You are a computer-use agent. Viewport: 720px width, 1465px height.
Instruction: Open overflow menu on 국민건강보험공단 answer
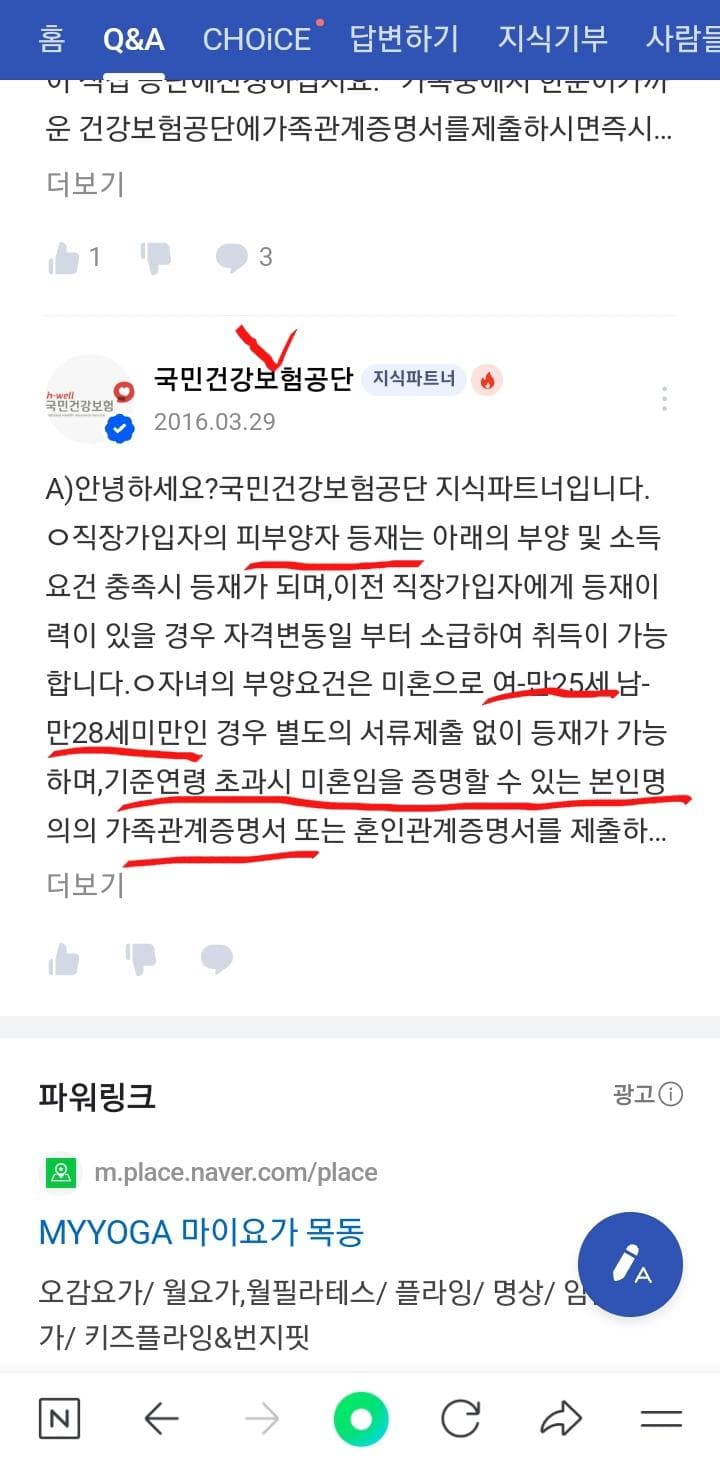pos(664,399)
